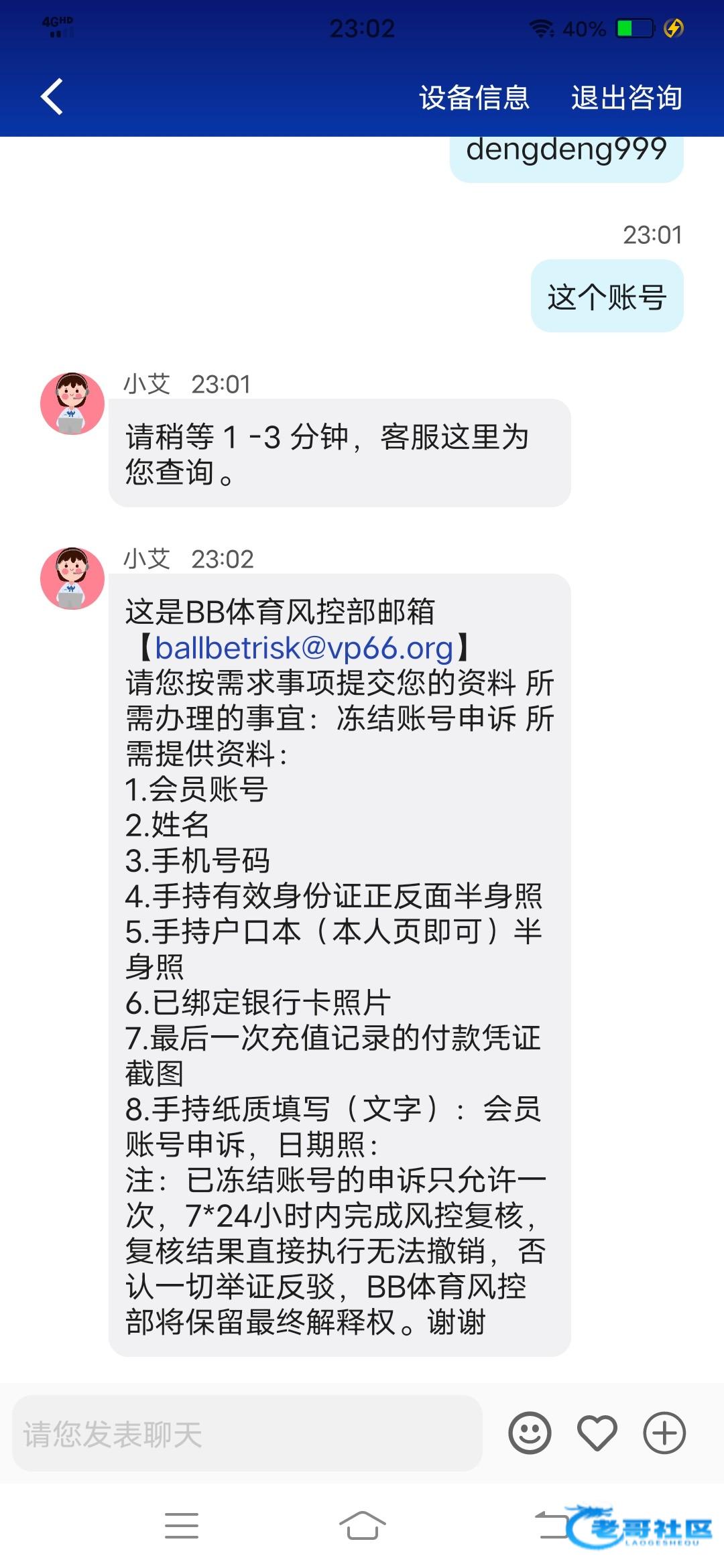Focus the 请您发表聊天 message field
This screenshot has height=1568, width=724.
click(247, 1434)
